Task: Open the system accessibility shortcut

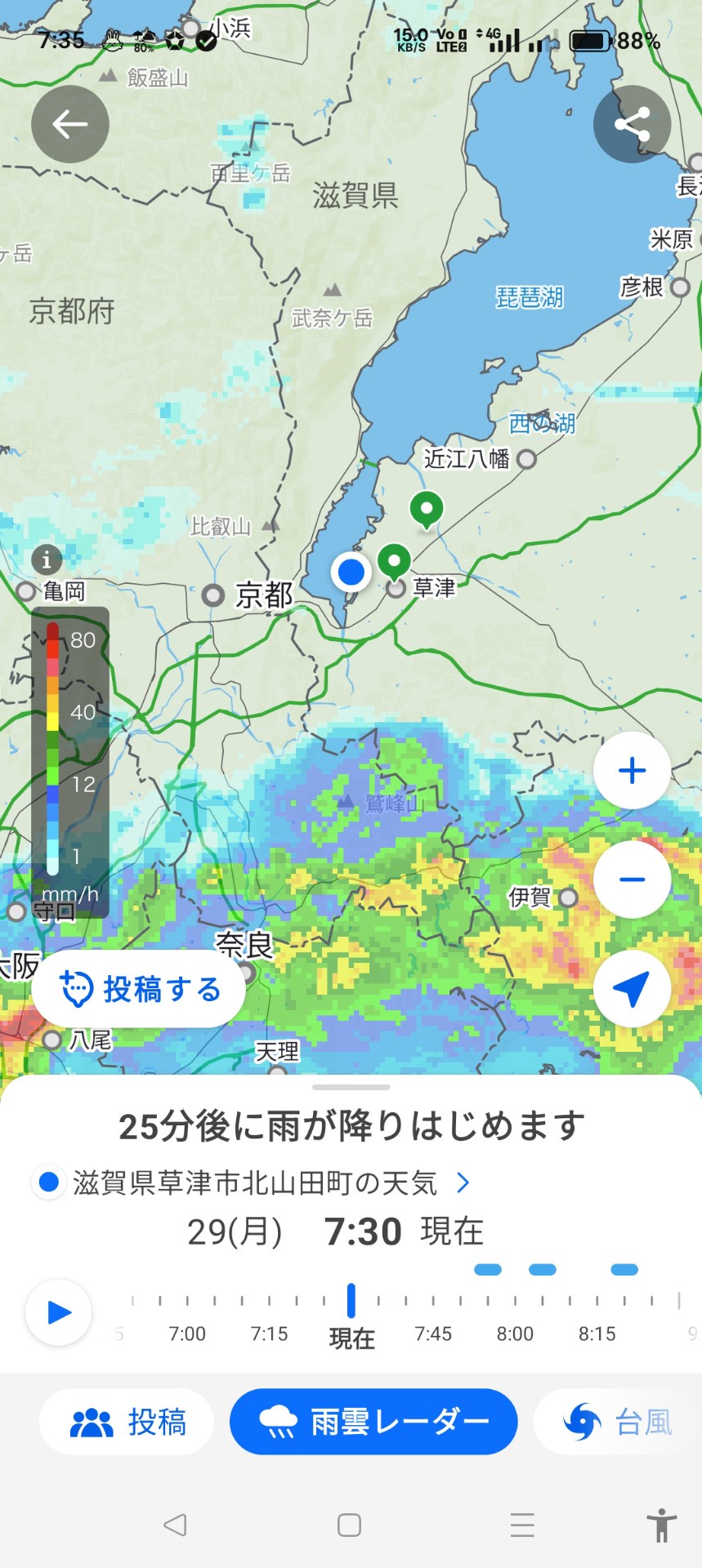Action: pyautogui.click(x=661, y=1525)
